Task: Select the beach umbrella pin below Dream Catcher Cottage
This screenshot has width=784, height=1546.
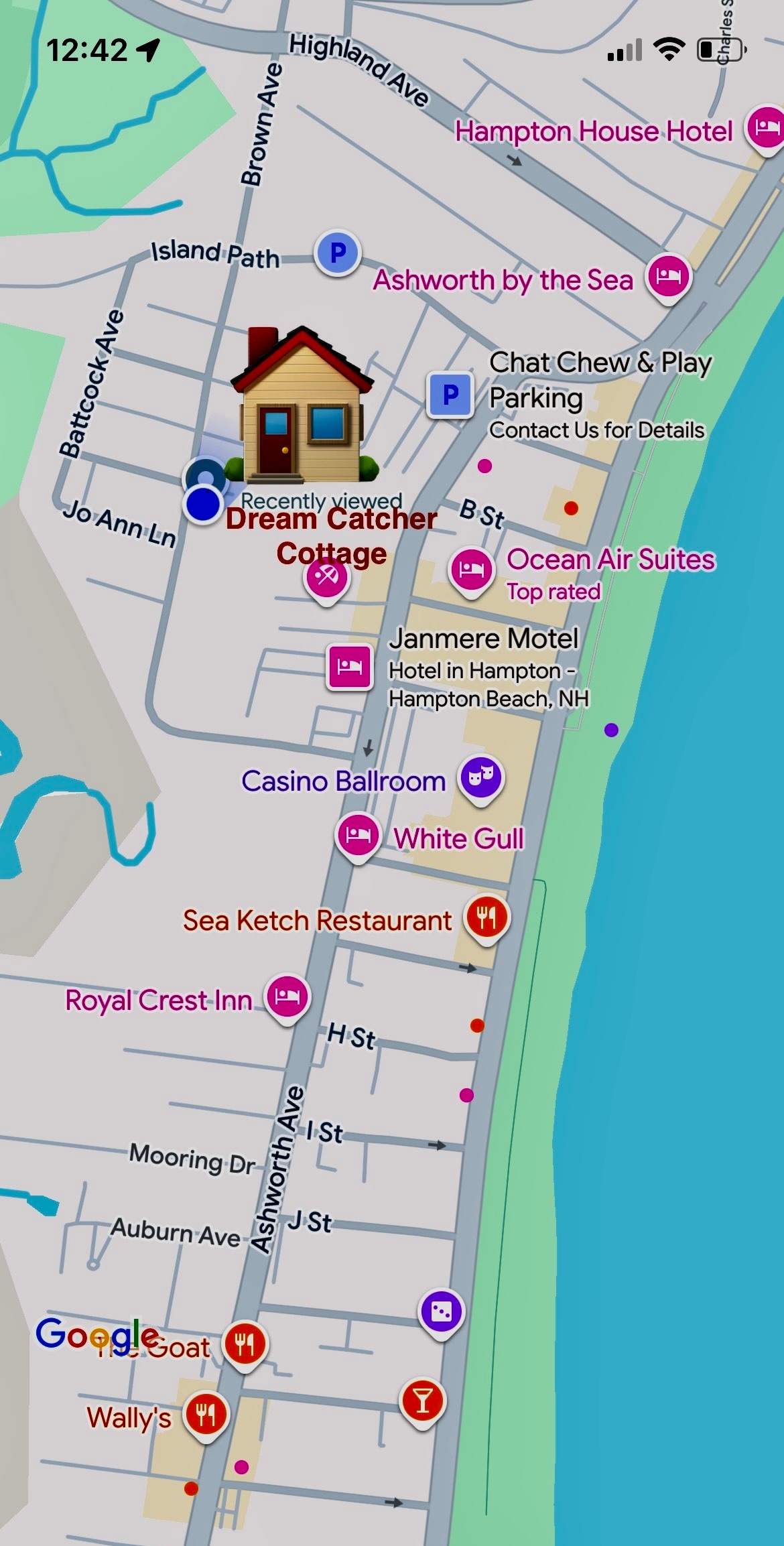Action: coord(326,576)
